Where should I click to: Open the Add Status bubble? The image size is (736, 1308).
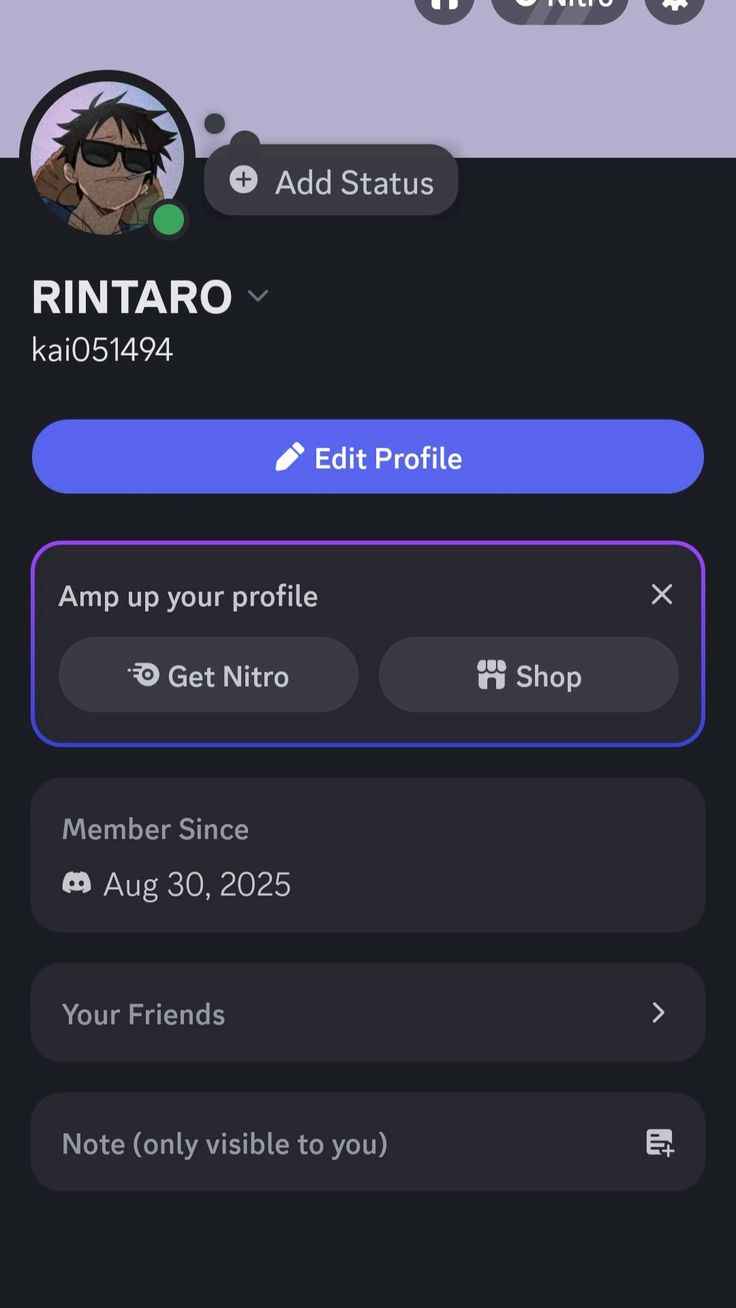tap(331, 180)
